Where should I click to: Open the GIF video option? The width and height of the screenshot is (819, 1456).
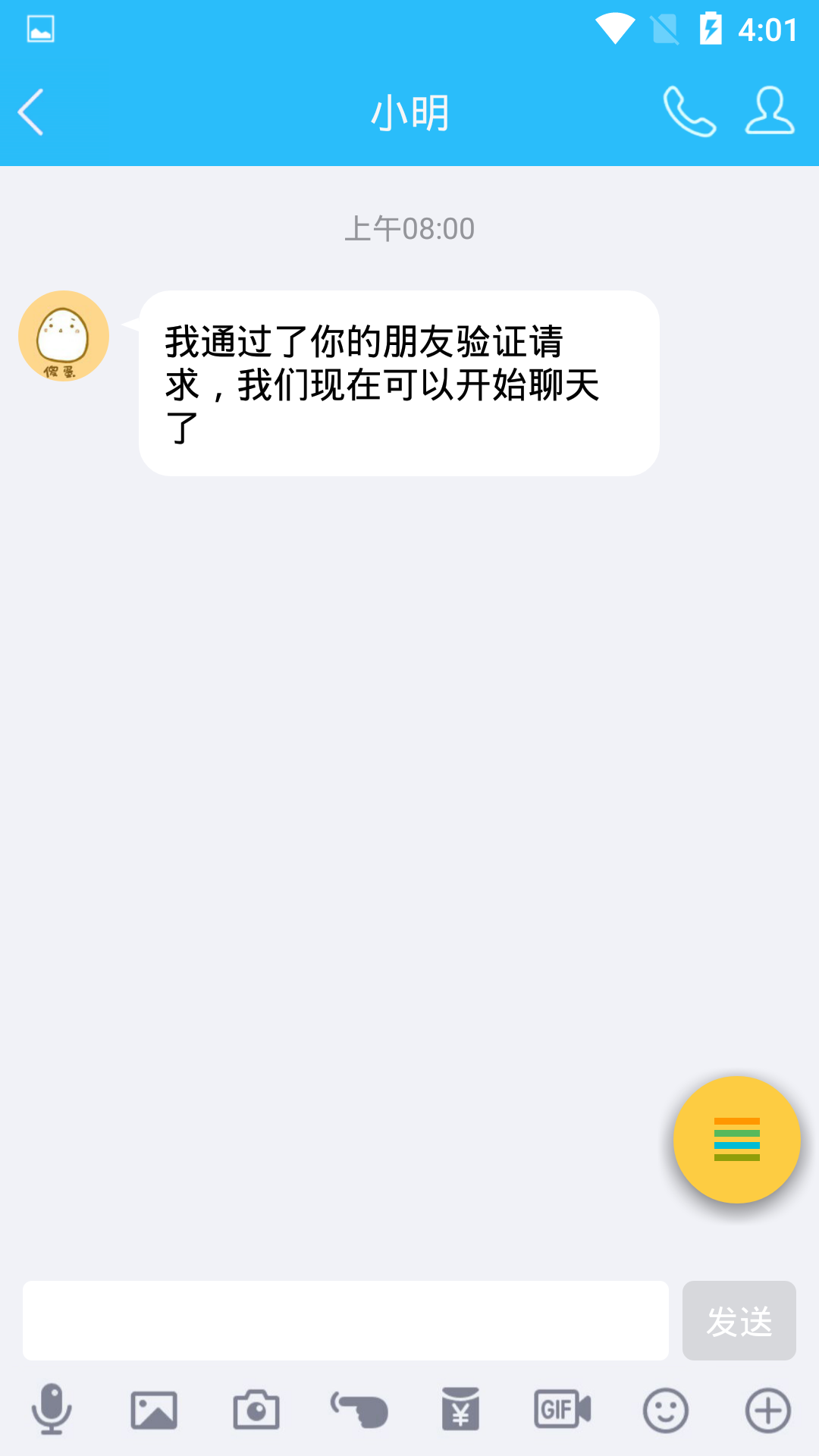tap(563, 1410)
